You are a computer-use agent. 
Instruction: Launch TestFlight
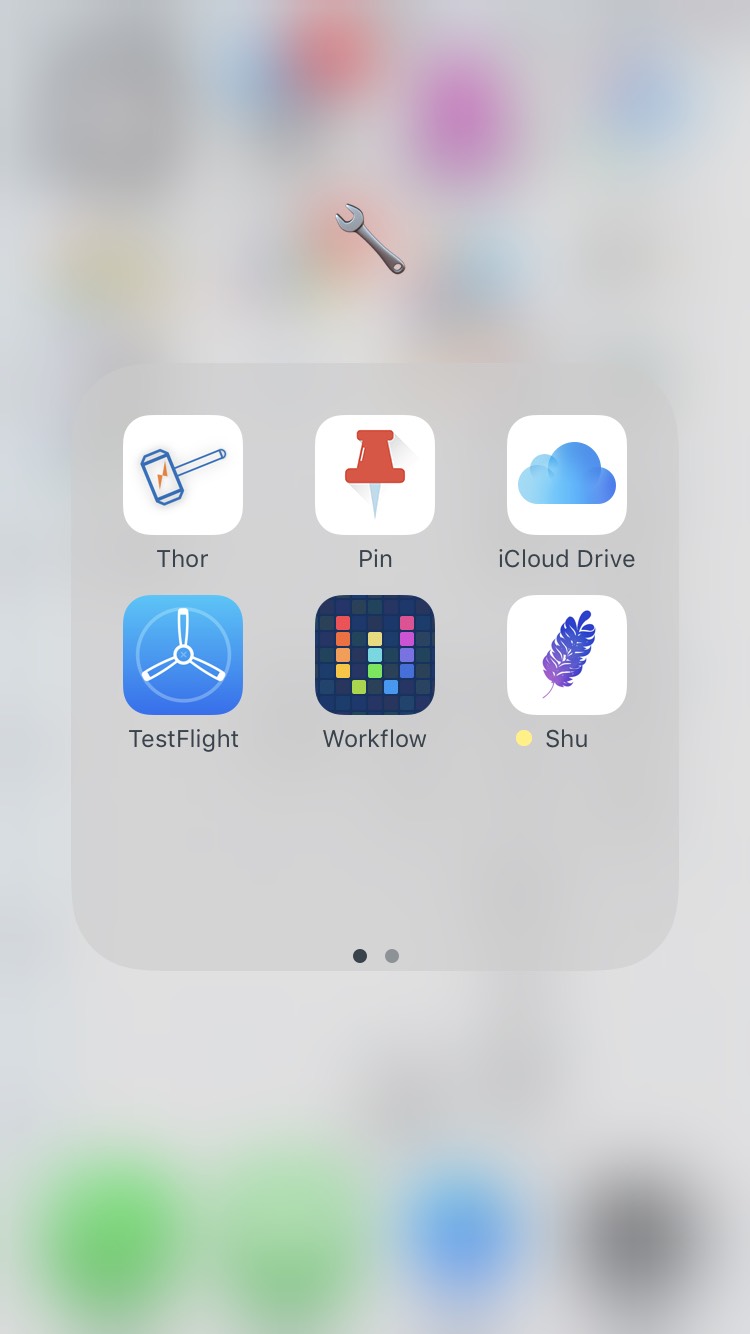(x=183, y=655)
